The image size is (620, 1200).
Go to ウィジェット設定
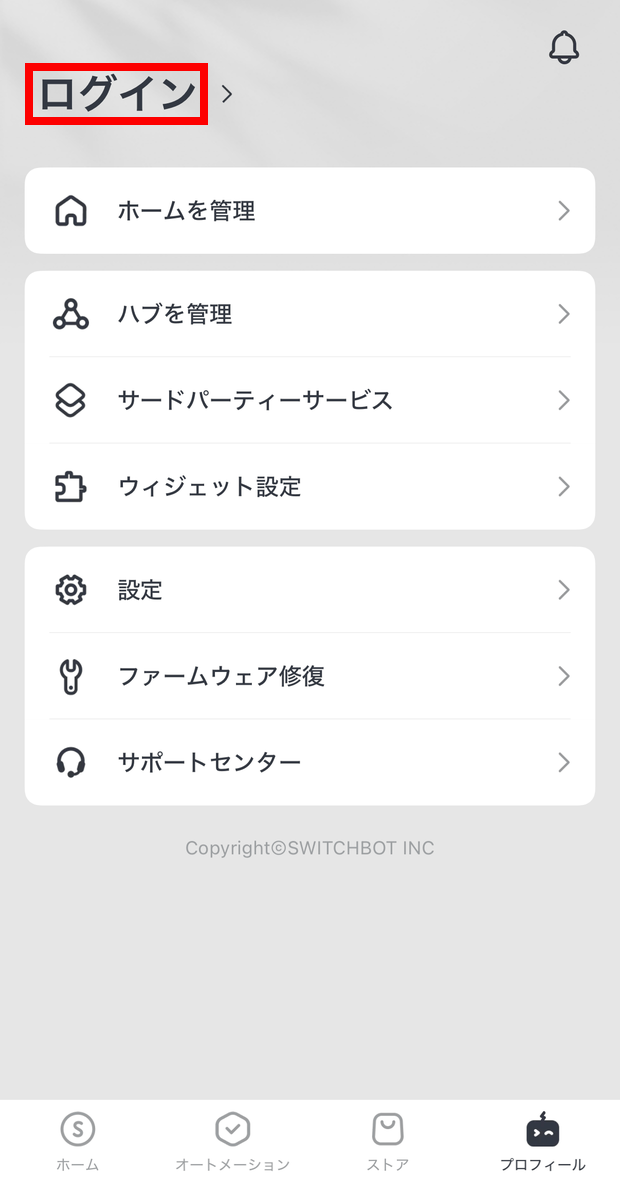(310, 487)
